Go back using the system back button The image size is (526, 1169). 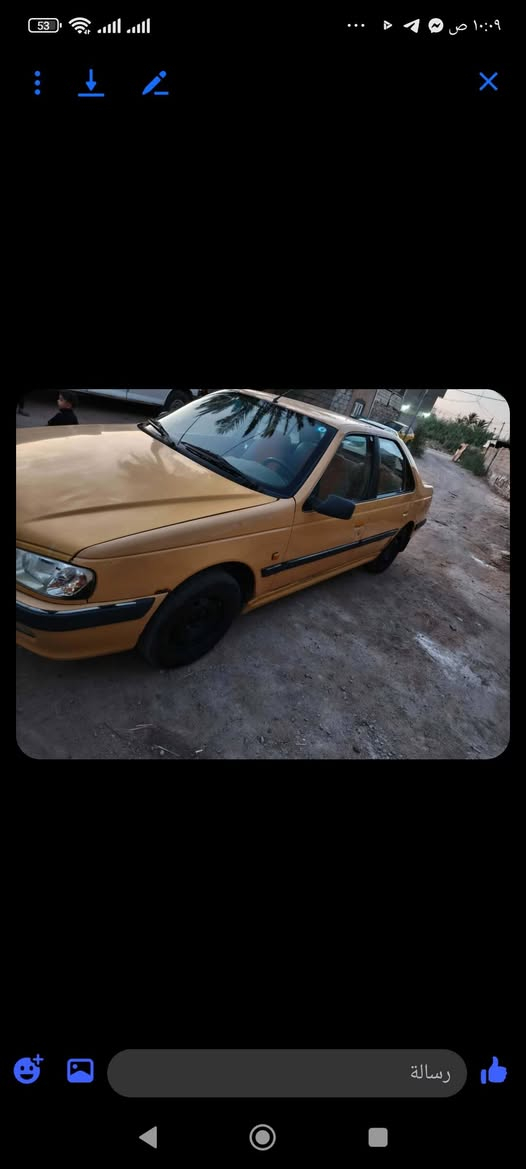[x=148, y=1137]
